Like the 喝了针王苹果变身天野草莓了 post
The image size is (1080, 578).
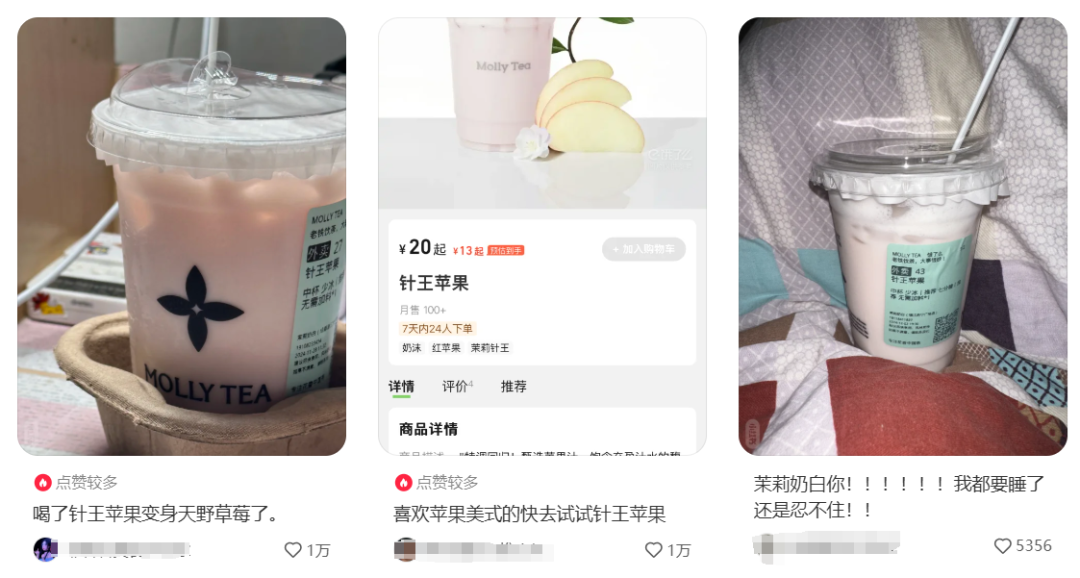293,550
